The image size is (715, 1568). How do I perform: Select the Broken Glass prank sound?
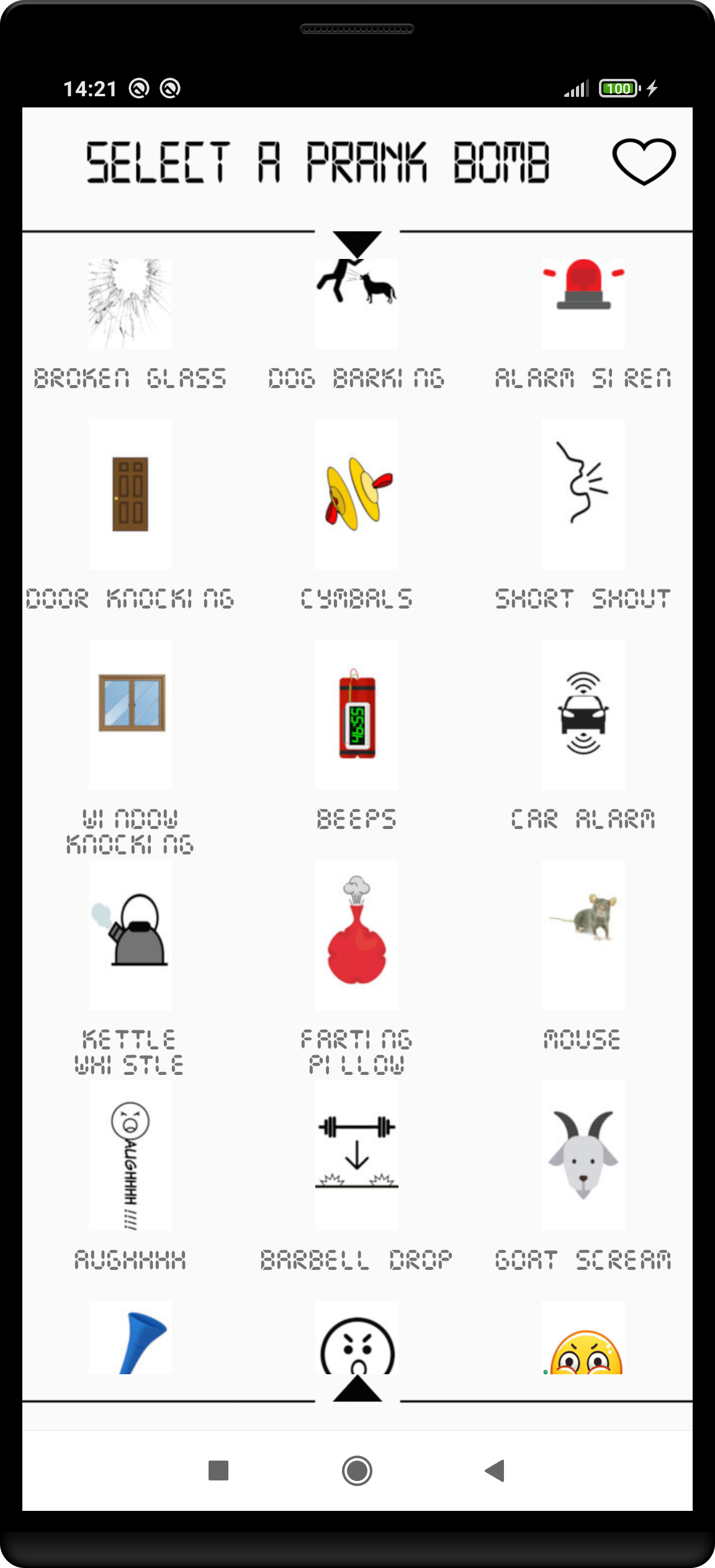130,304
